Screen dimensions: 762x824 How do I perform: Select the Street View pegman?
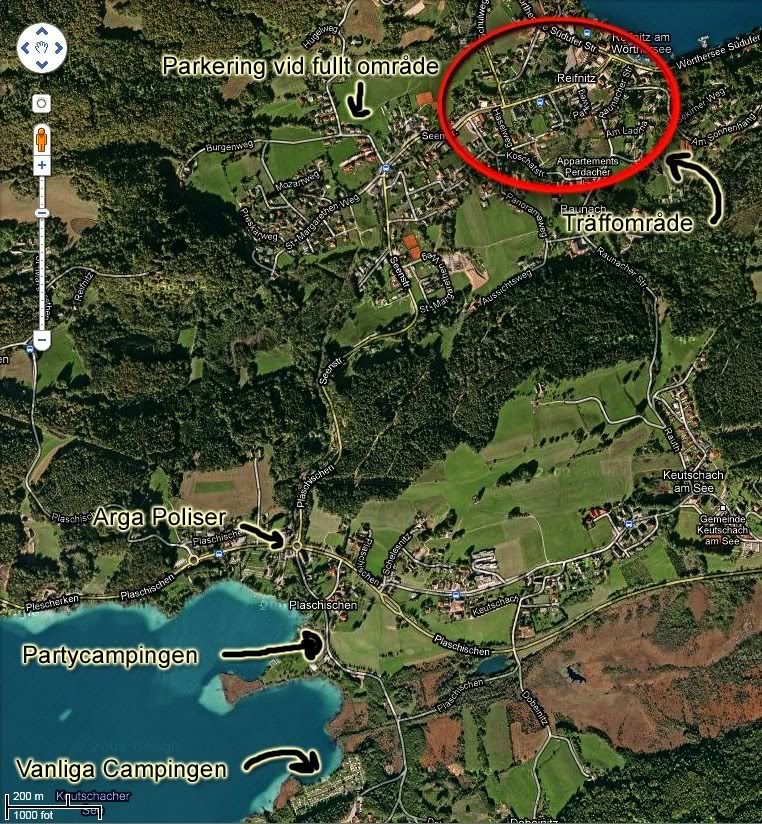click(40, 138)
